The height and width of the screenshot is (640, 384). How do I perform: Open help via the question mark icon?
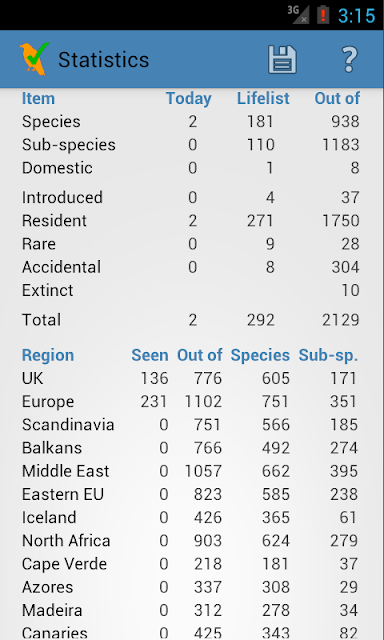(349, 60)
